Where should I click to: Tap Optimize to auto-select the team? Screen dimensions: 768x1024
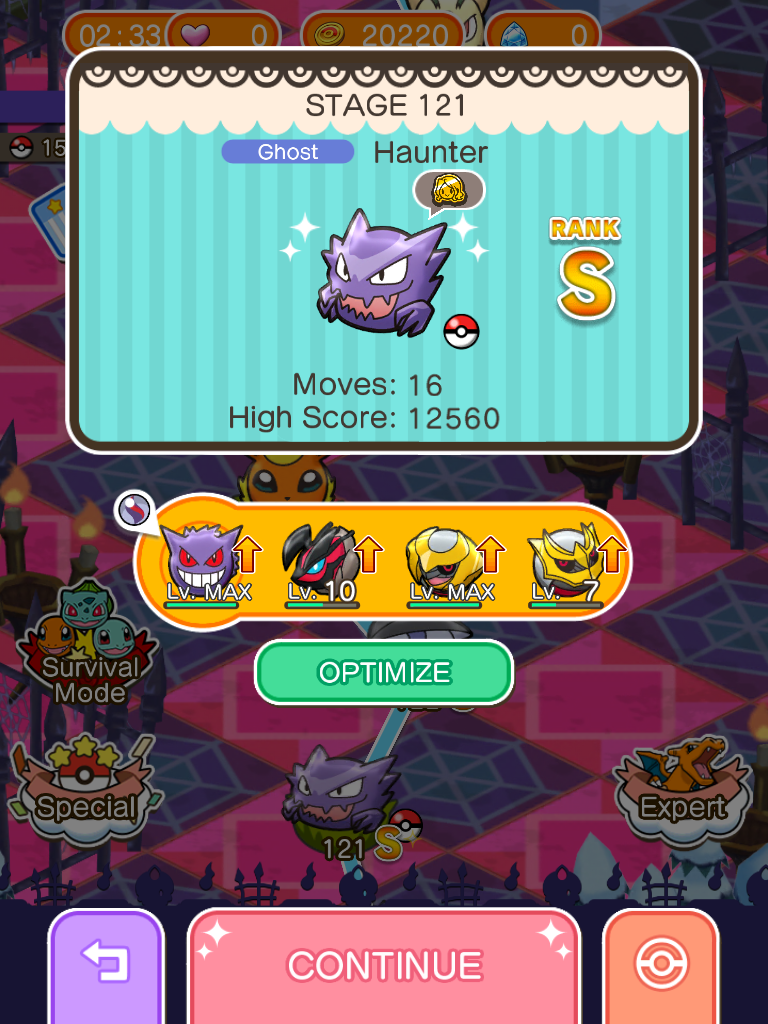pyautogui.click(x=384, y=672)
